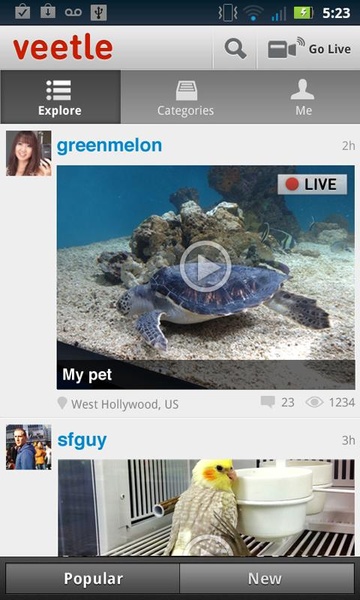Show Popular broadcasts

(93, 578)
